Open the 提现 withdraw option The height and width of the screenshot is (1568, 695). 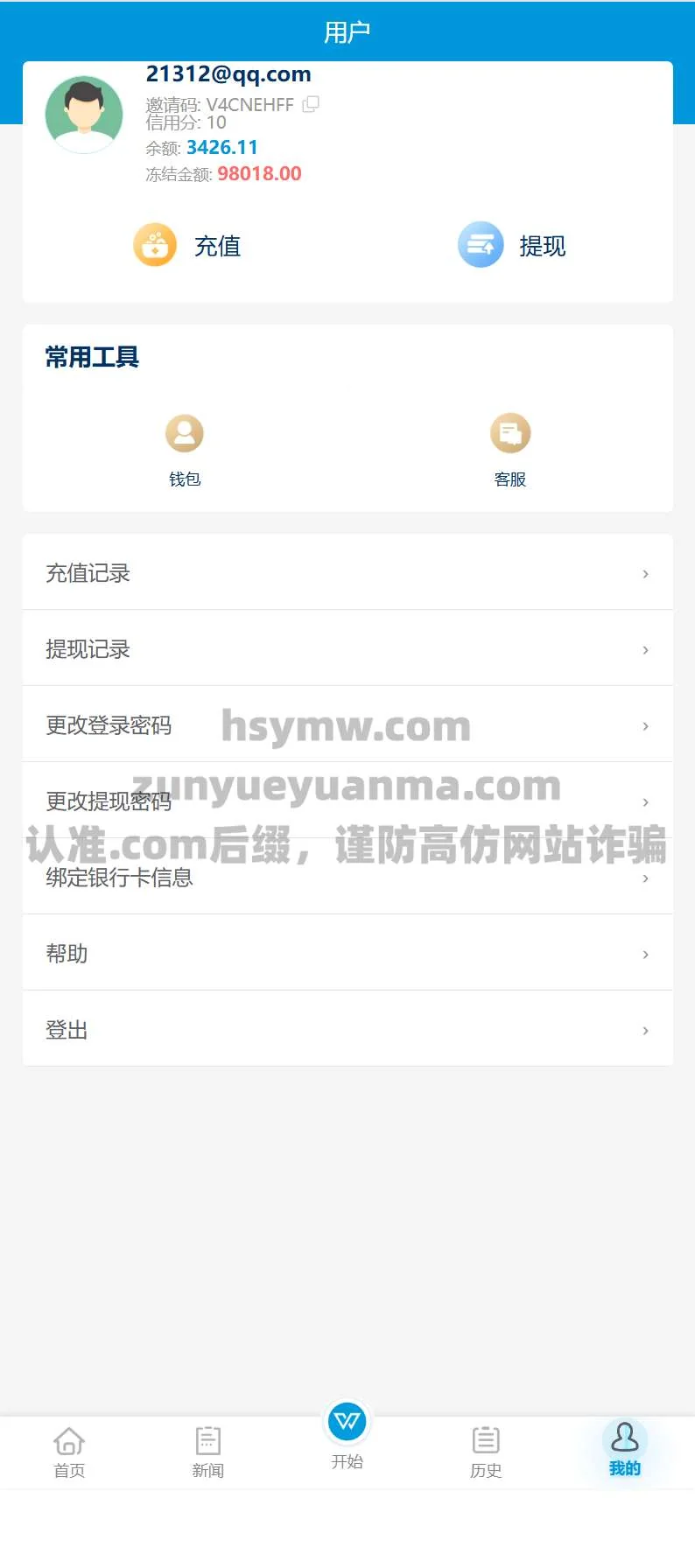tap(512, 245)
